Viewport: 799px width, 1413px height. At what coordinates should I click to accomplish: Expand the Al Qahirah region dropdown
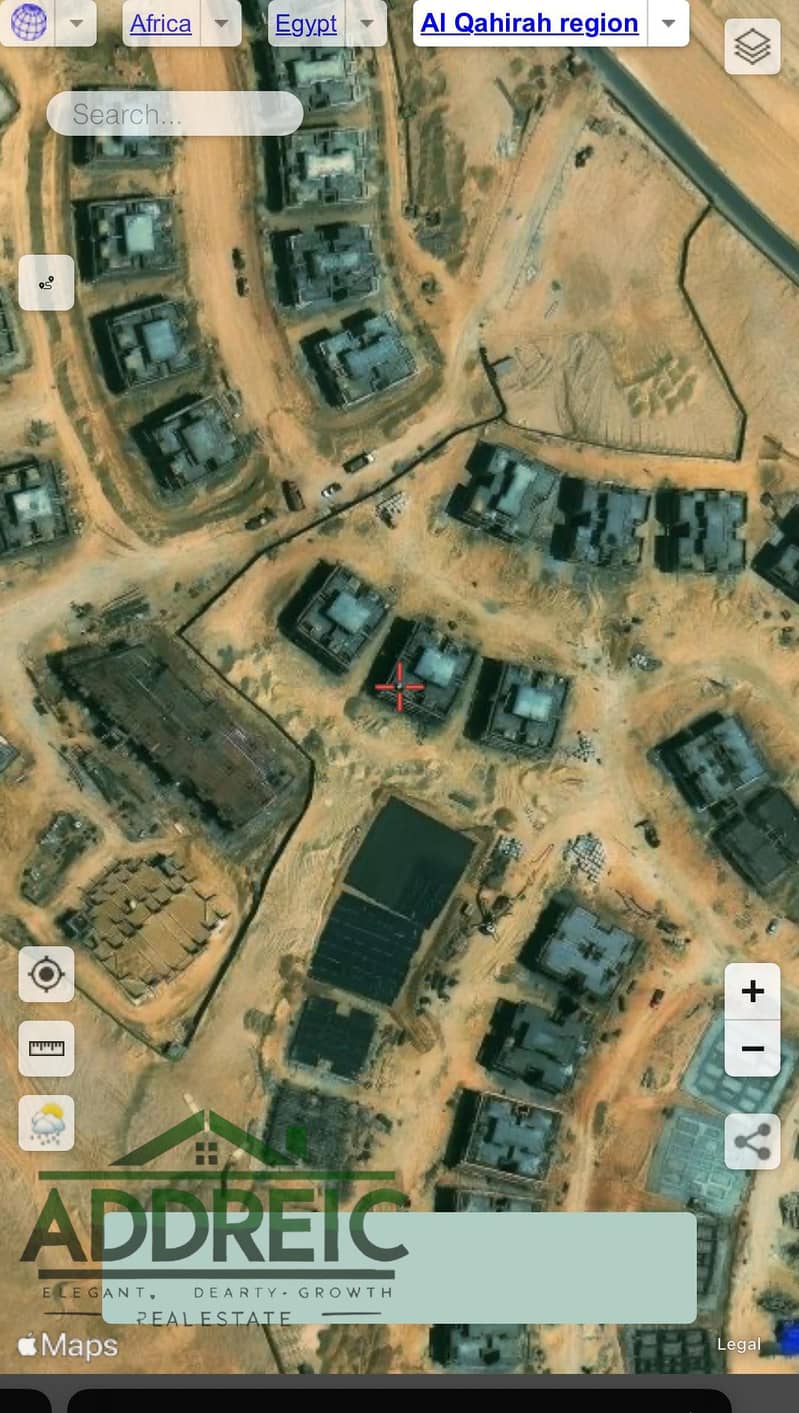(669, 22)
